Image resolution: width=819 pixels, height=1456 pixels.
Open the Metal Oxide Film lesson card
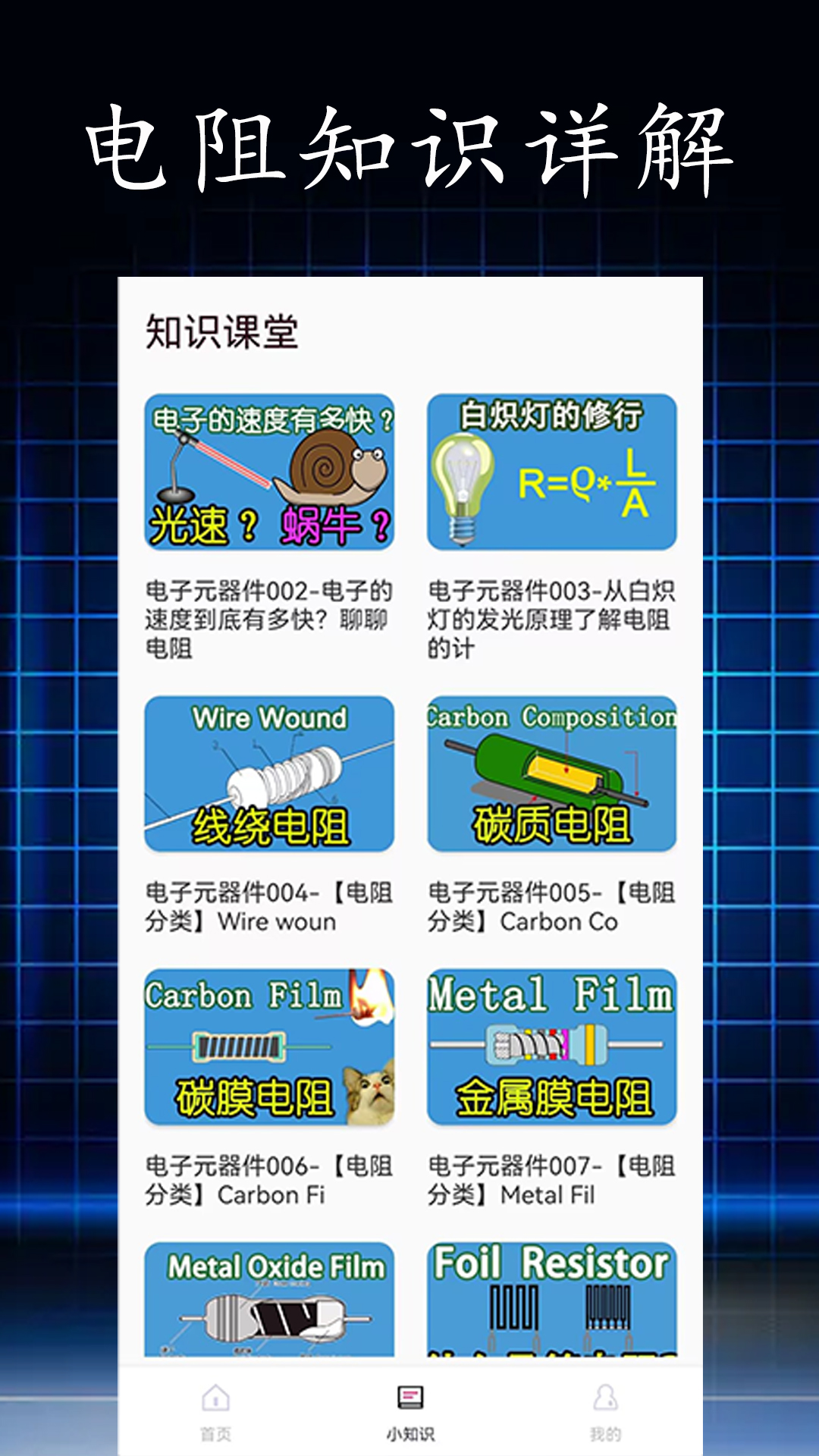[x=269, y=1297]
